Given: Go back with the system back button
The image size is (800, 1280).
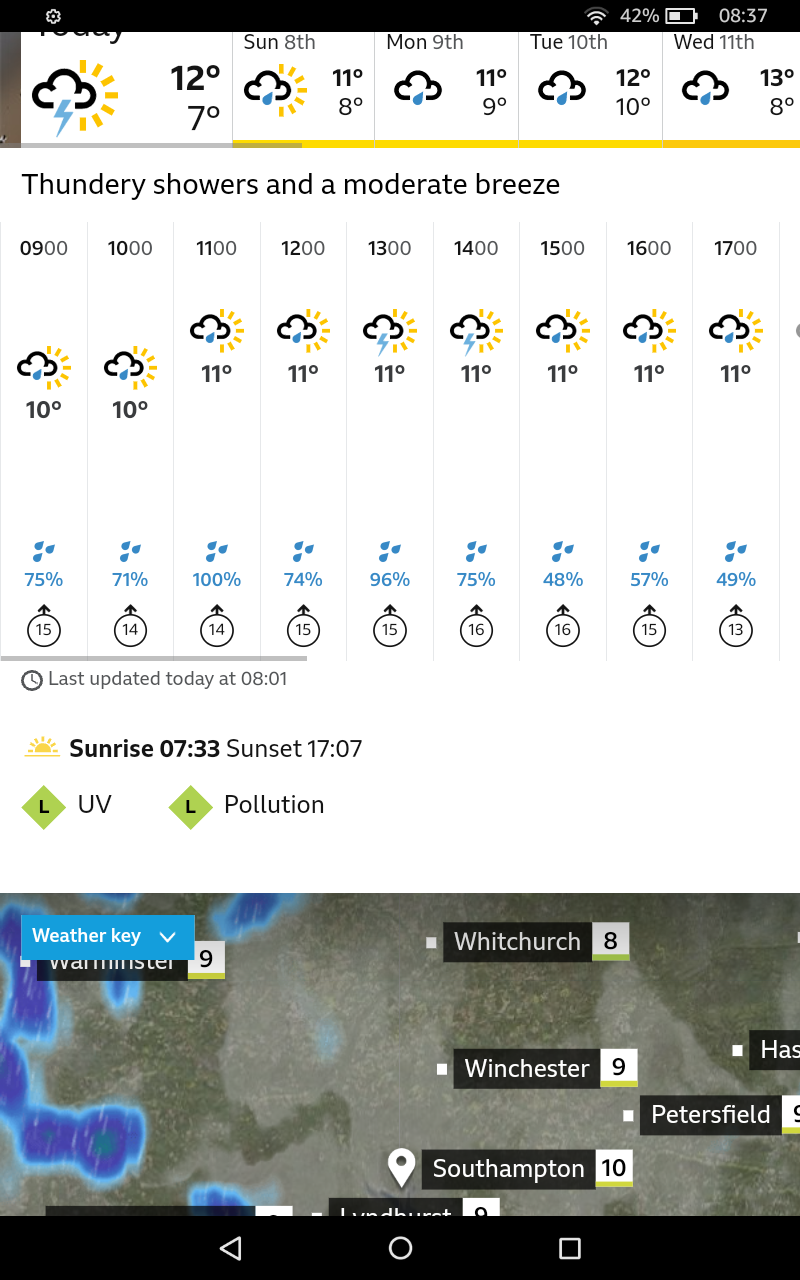Looking at the screenshot, I should click(231, 1248).
